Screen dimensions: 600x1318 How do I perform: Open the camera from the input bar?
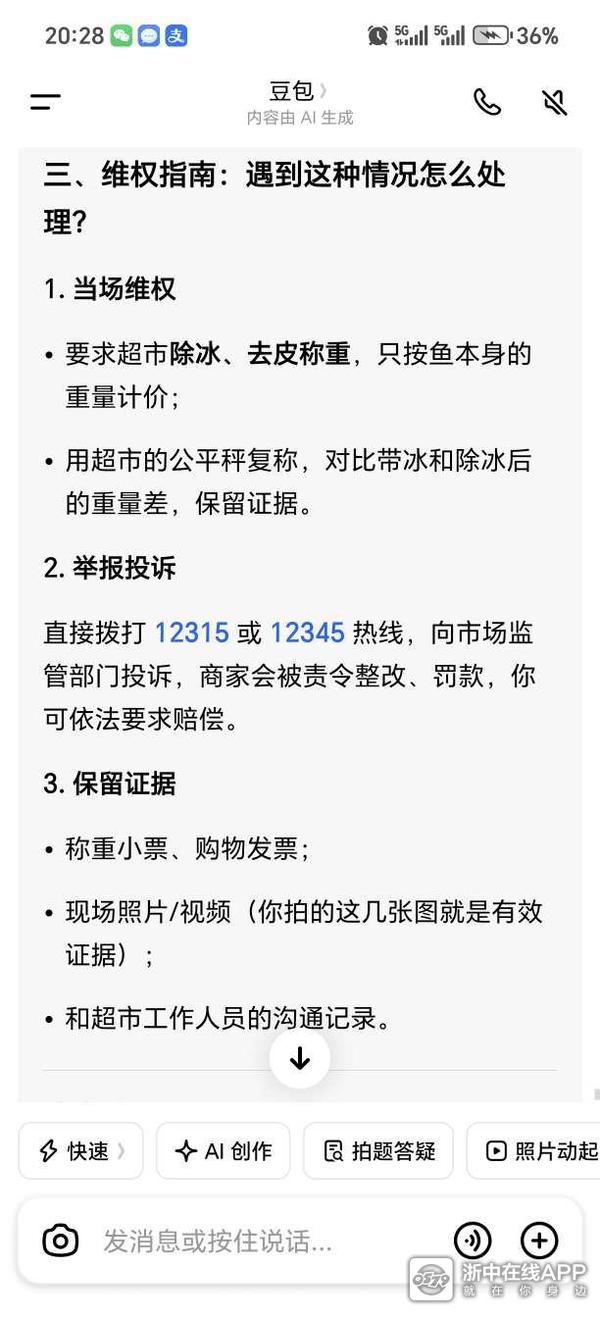coord(60,1241)
